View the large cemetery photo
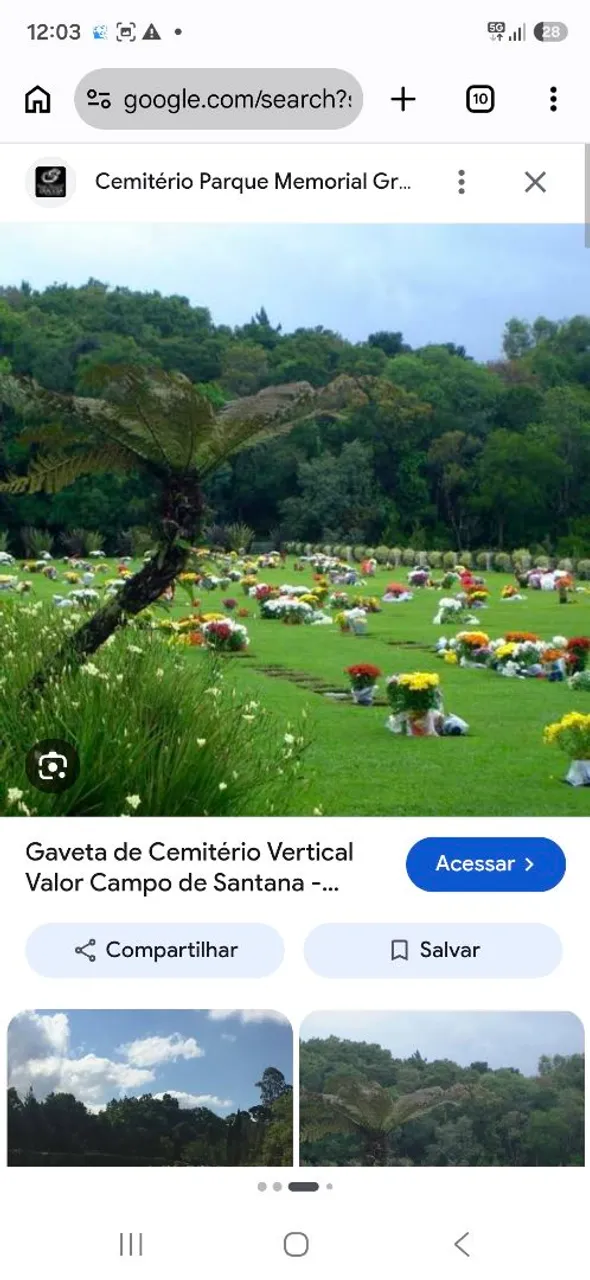 pos(295,519)
